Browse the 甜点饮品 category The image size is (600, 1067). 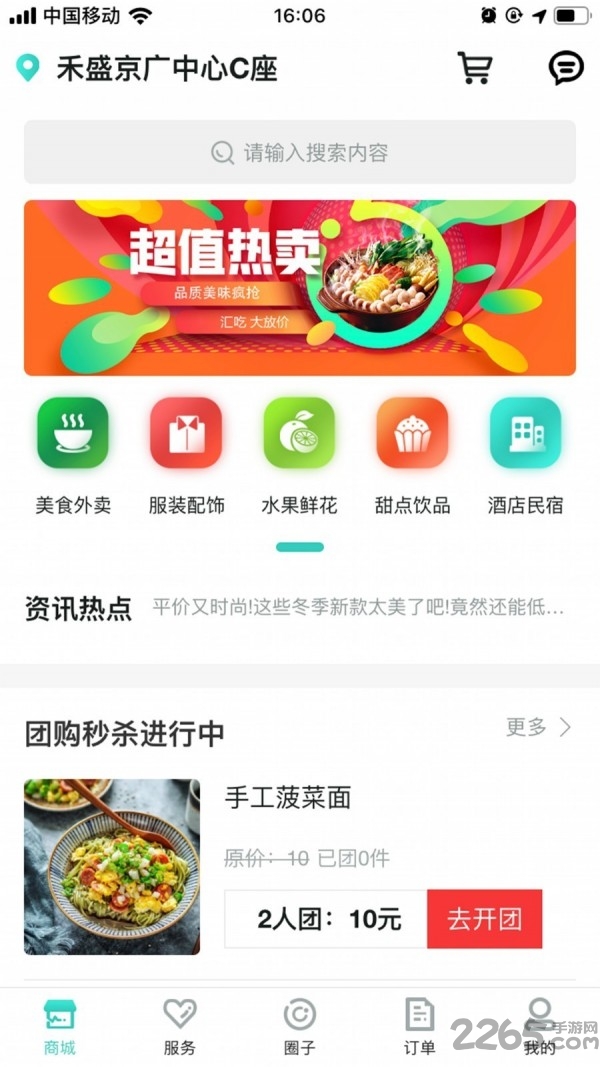coord(412,455)
